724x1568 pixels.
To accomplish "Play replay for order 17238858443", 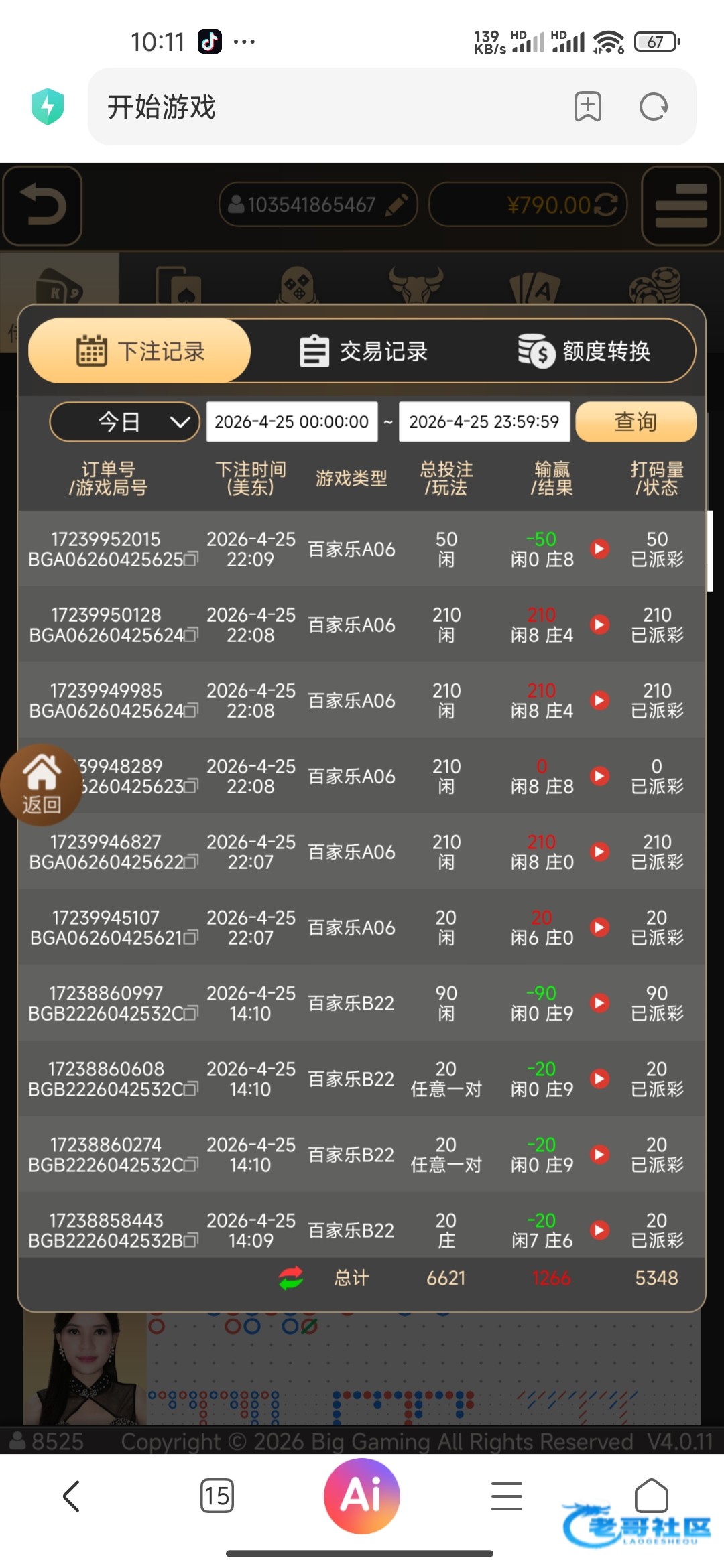I will click(x=599, y=1230).
